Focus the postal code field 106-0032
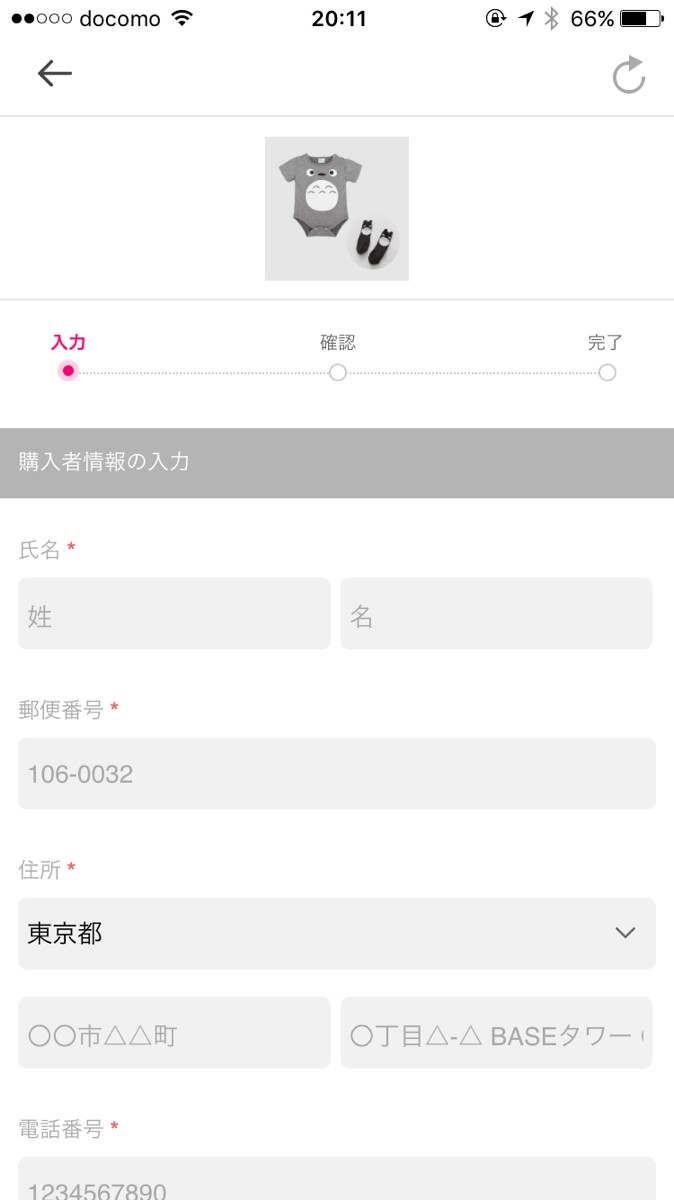Image resolution: width=674 pixels, height=1200 pixels. (x=336, y=774)
